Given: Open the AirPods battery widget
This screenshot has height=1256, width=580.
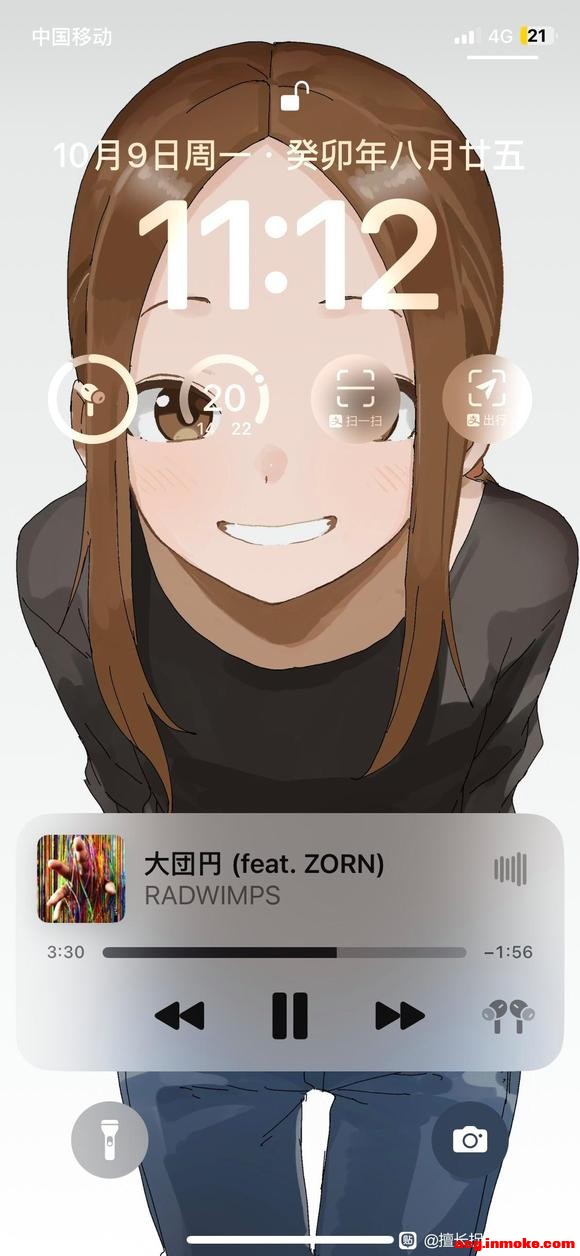Looking at the screenshot, I should (92, 399).
